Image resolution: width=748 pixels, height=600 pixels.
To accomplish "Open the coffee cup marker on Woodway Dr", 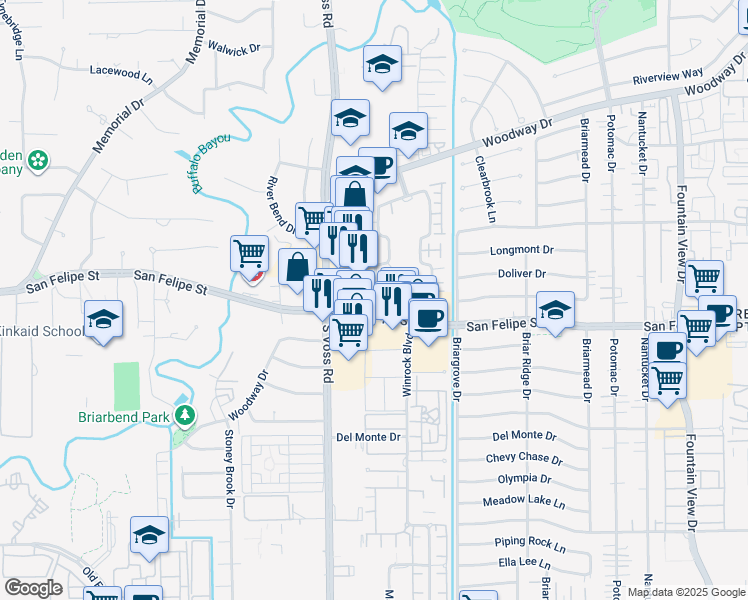I will pyautogui.click(x=379, y=164).
